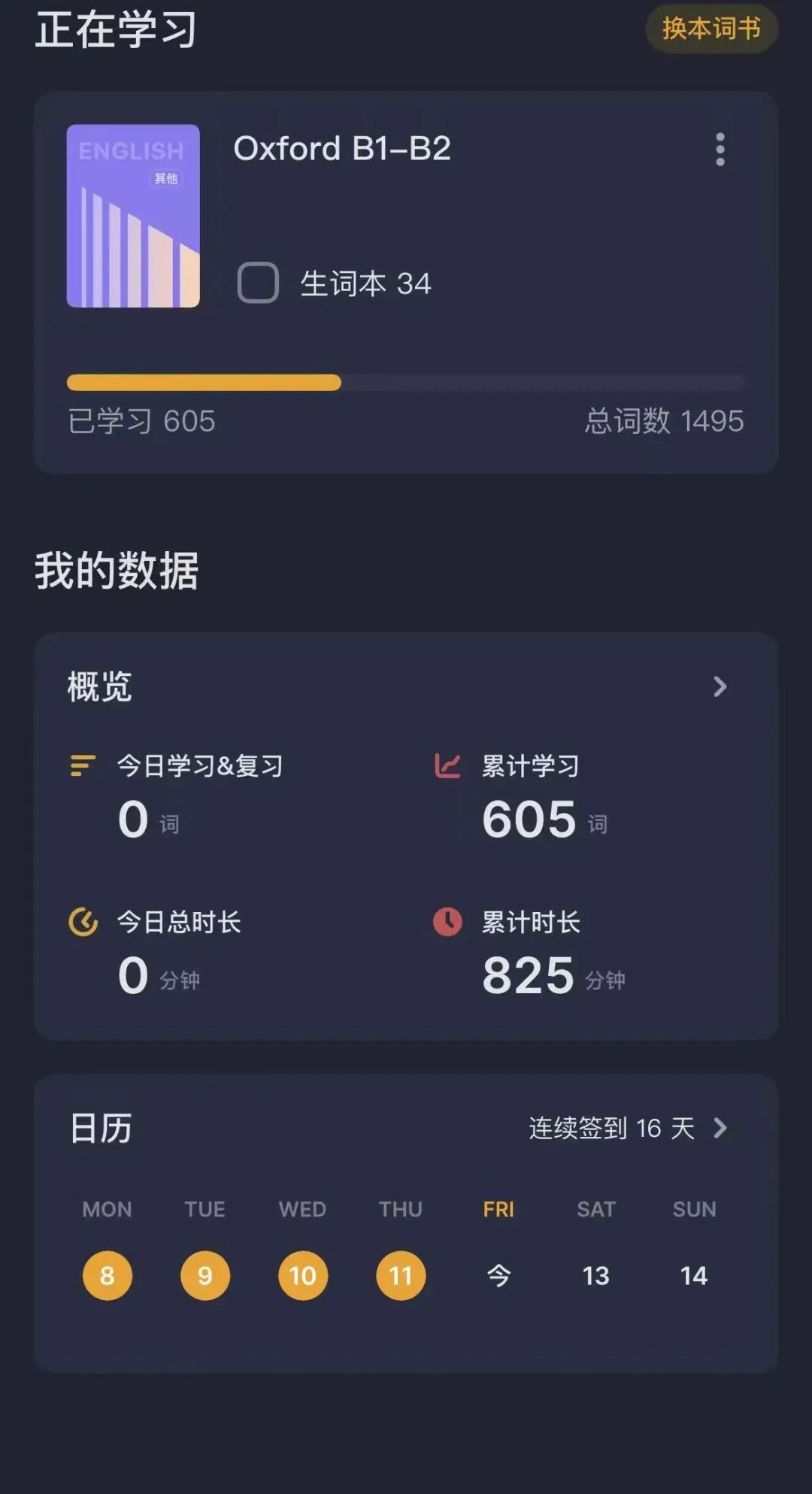Open the 概览 details chevron

point(720,686)
